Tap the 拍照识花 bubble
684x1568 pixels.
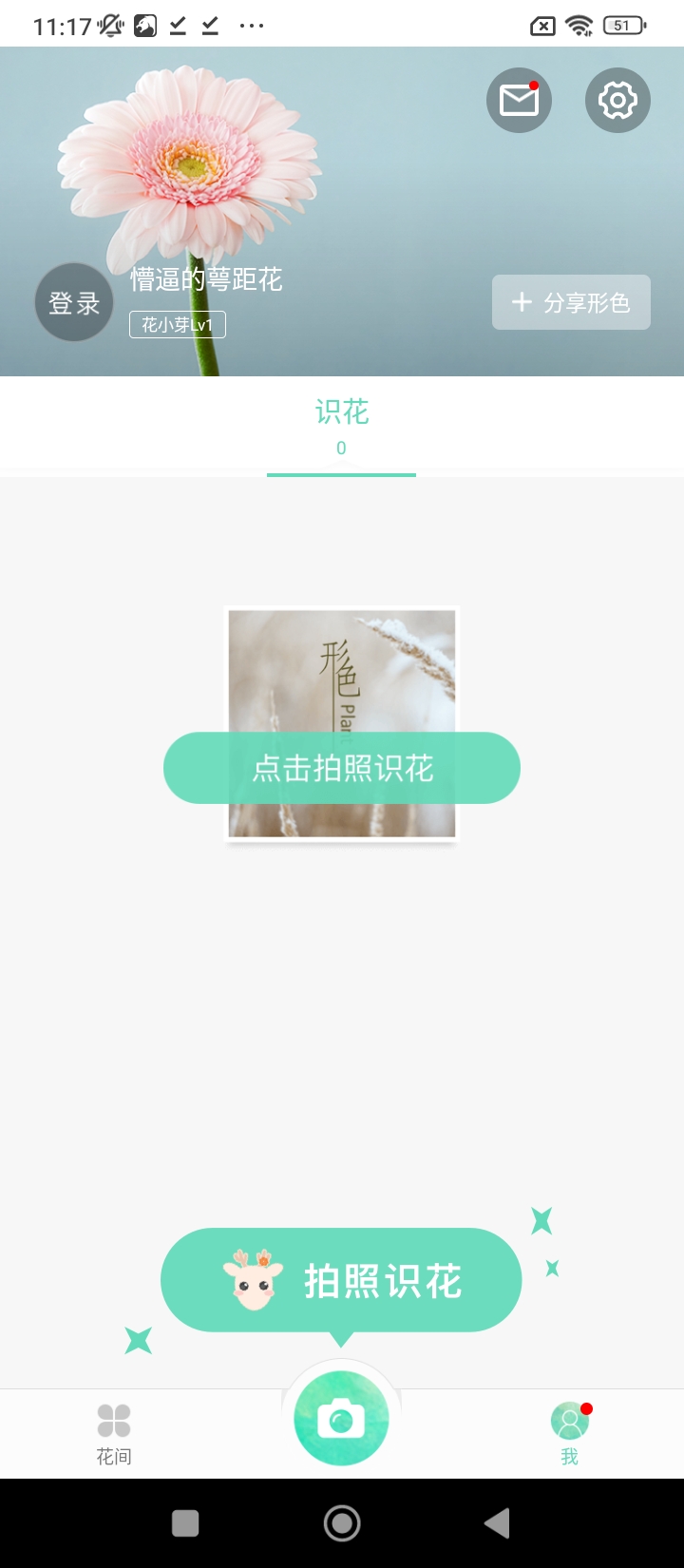(x=341, y=1280)
